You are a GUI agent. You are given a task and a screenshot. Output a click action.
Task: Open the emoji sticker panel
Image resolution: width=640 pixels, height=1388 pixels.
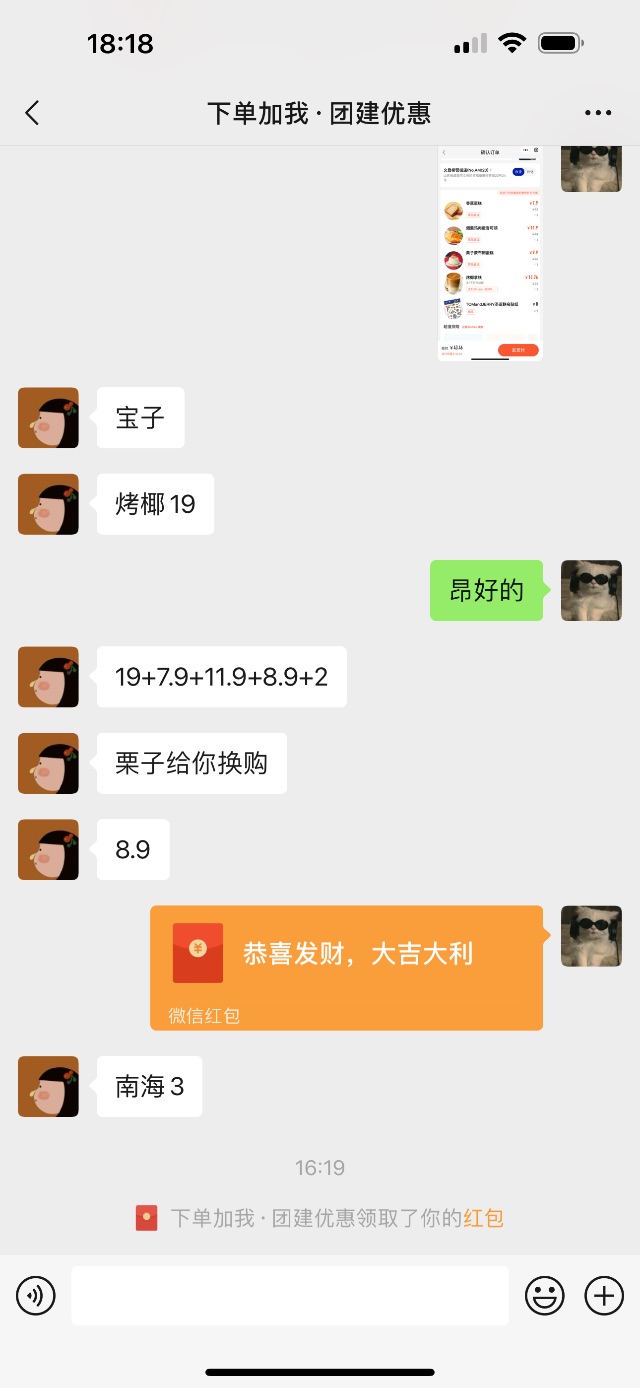(545, 1296)
